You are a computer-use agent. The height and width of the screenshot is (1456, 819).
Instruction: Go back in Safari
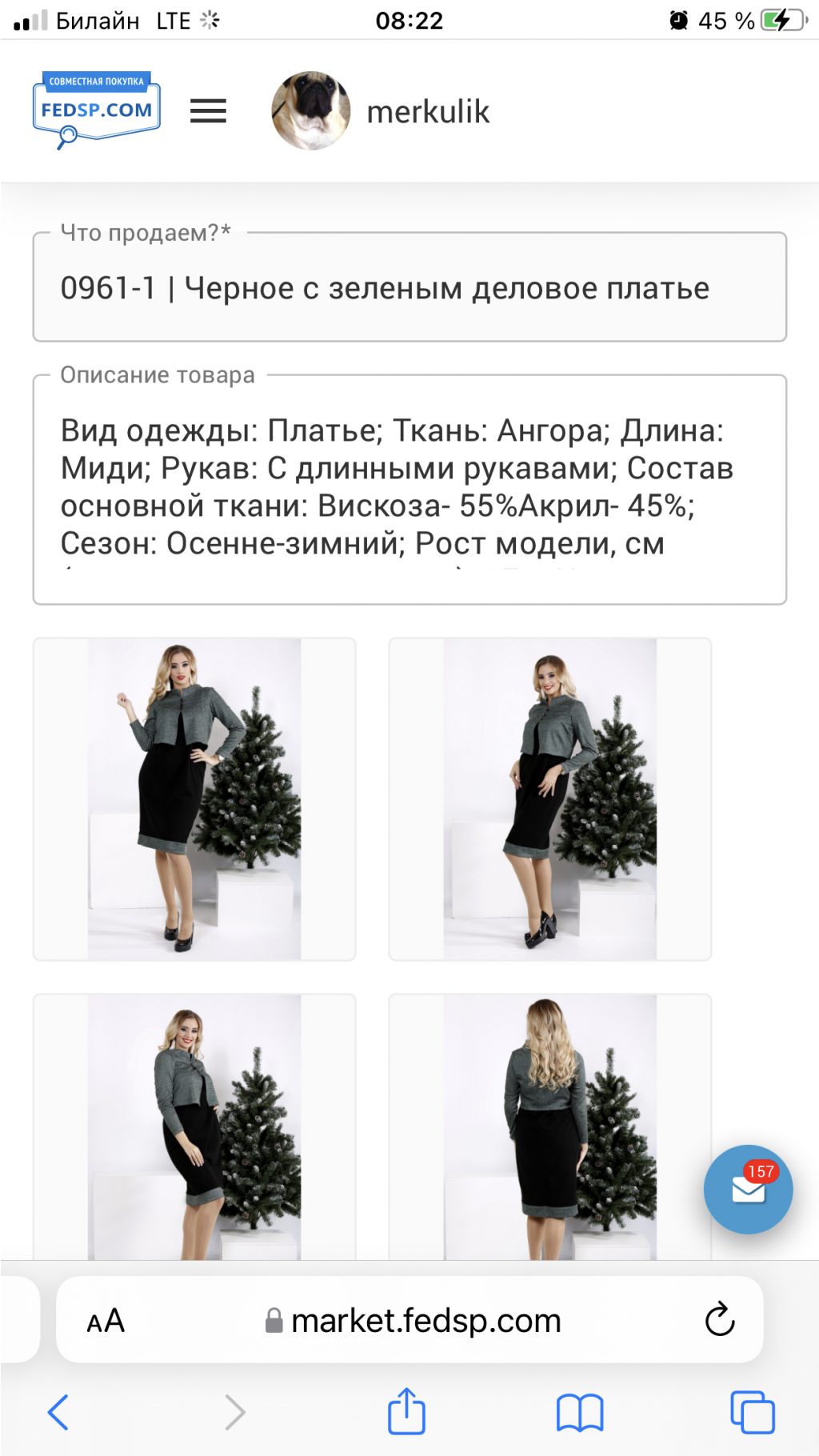(58, 1412)
